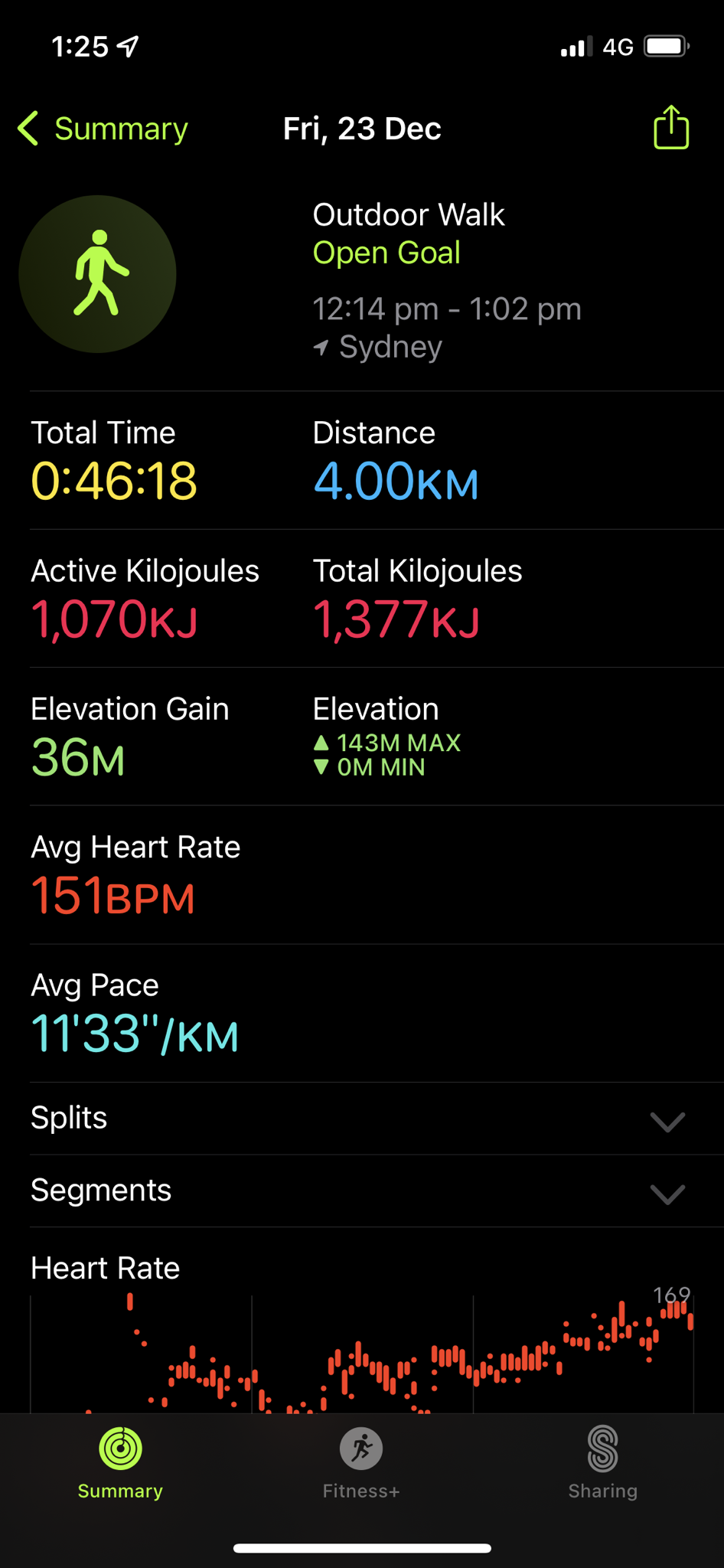Share this Outdoor Walk workout

(670, 127)
